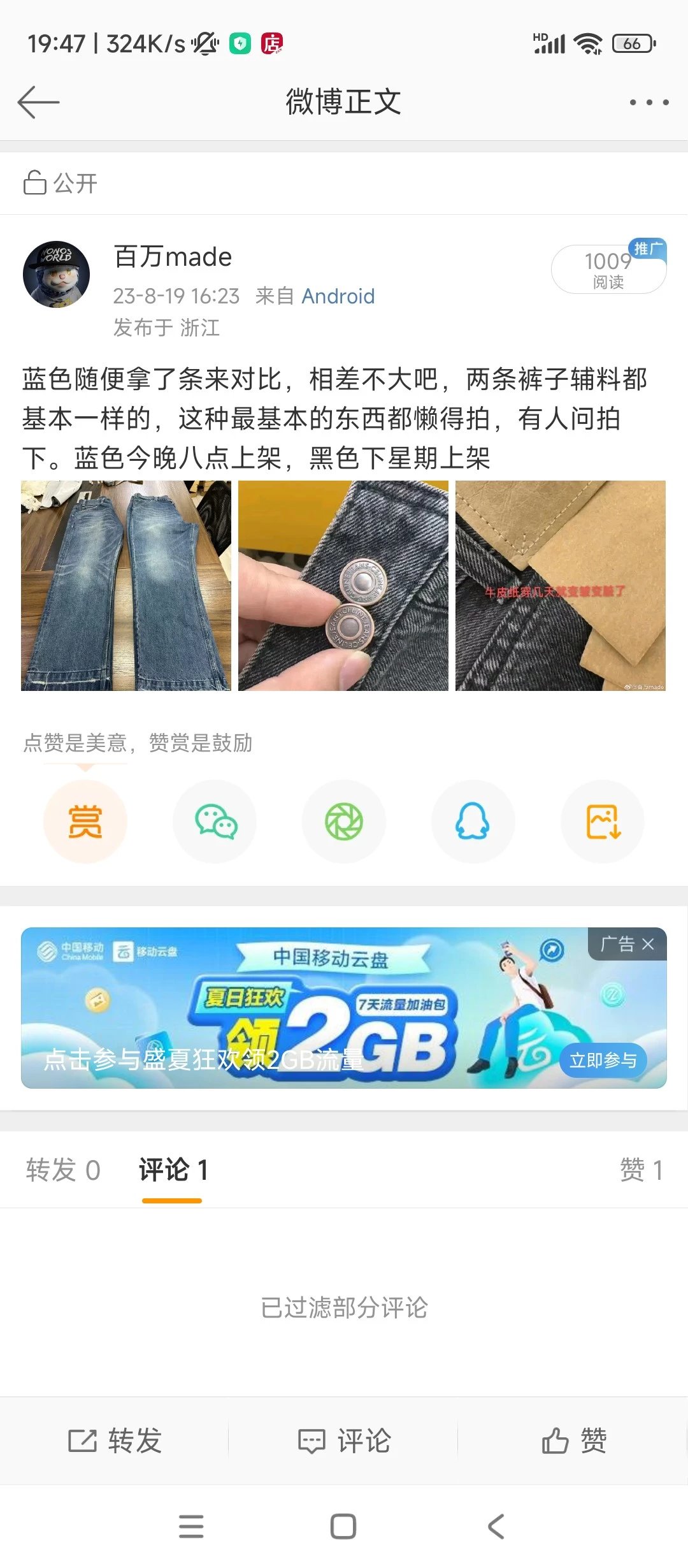
Task: Go back using the top arrow
Action: [38, 102]
